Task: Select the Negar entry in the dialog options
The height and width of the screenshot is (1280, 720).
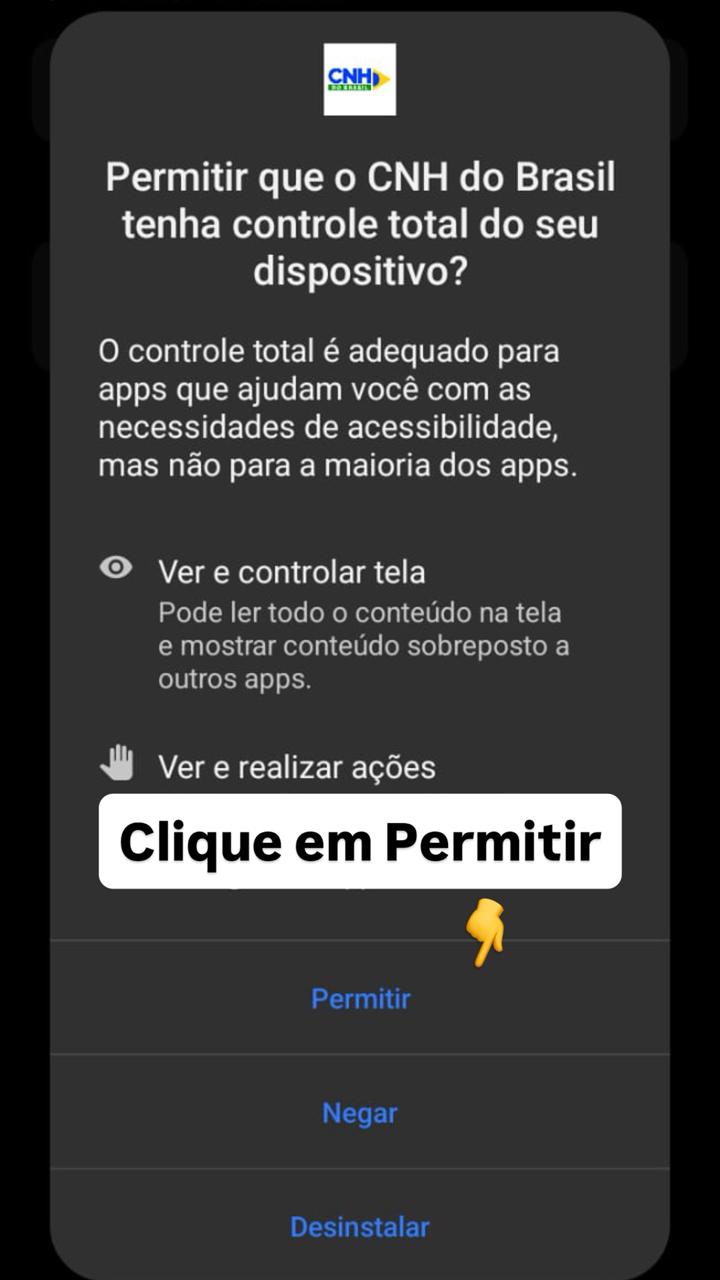Action: pos(360,1112)
